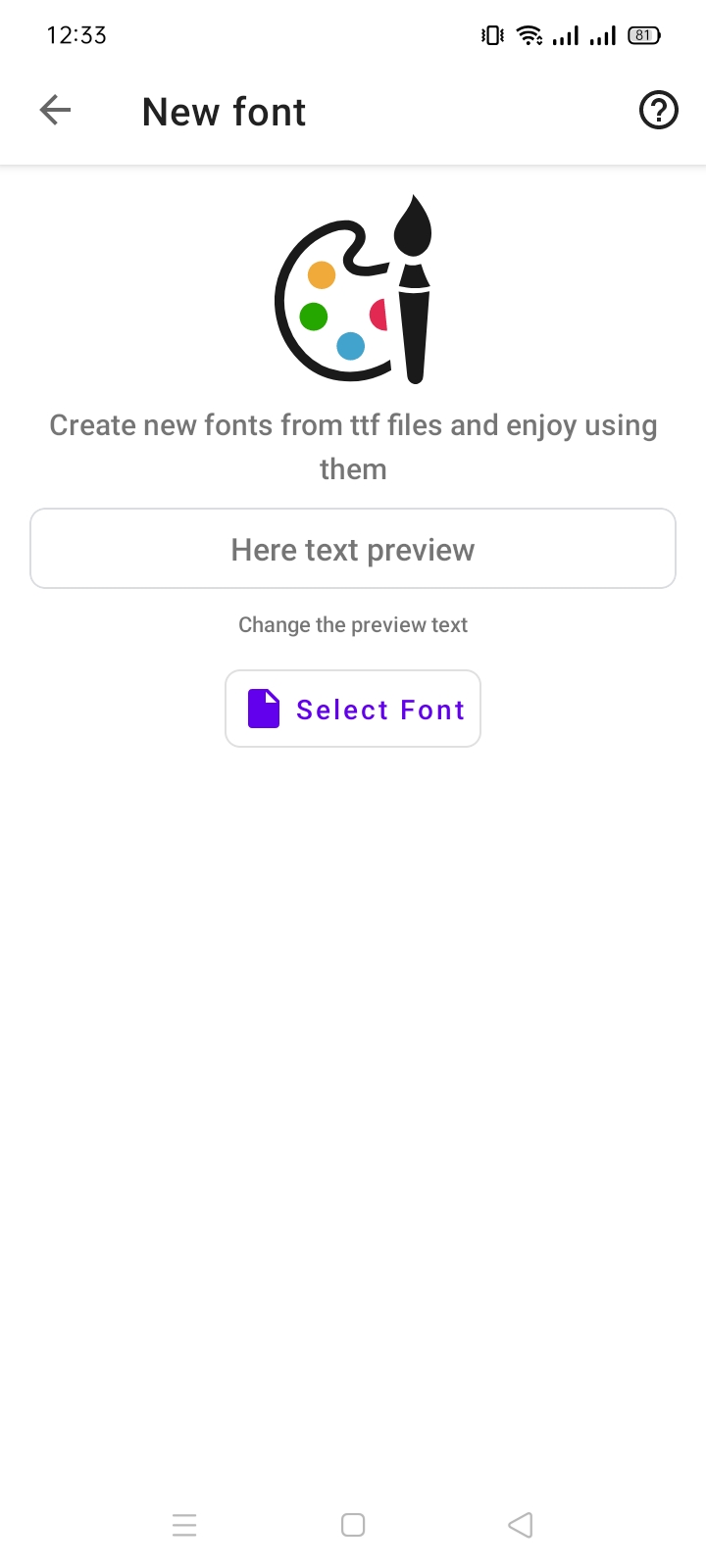
Task: Go to home screen via navigation bar
Action: [x=353, y=1525]
